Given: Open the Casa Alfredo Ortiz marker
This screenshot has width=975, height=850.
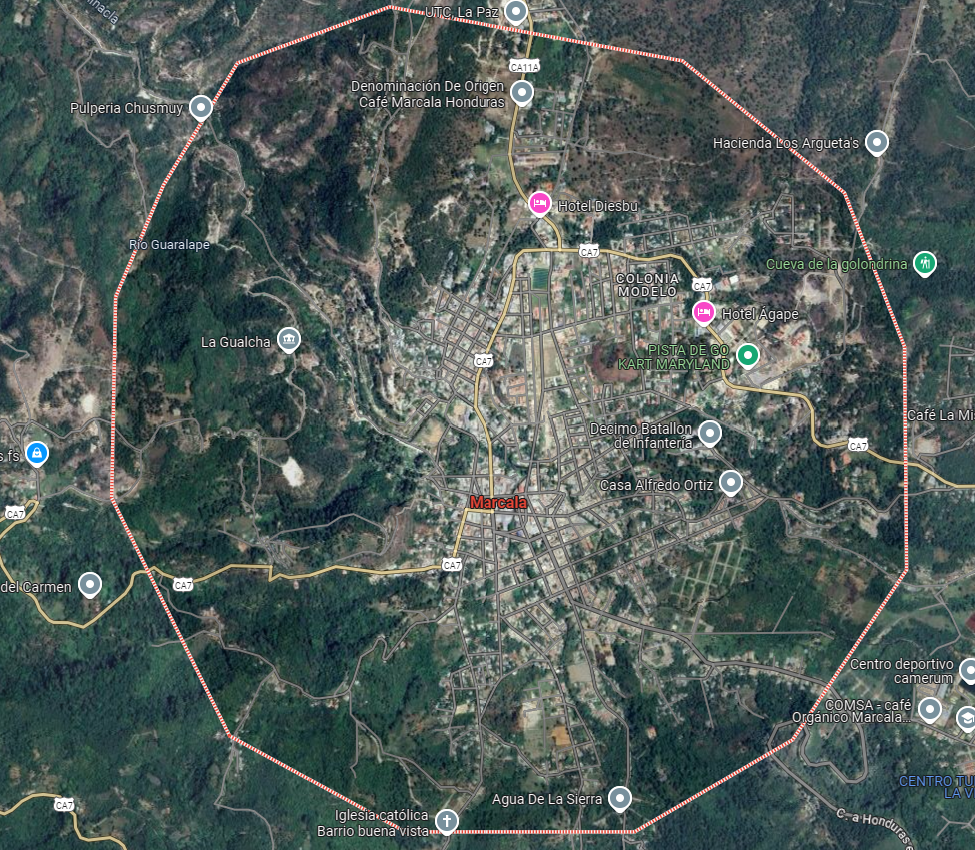Looking at the screenshot, I should click(x=731, y=483).
